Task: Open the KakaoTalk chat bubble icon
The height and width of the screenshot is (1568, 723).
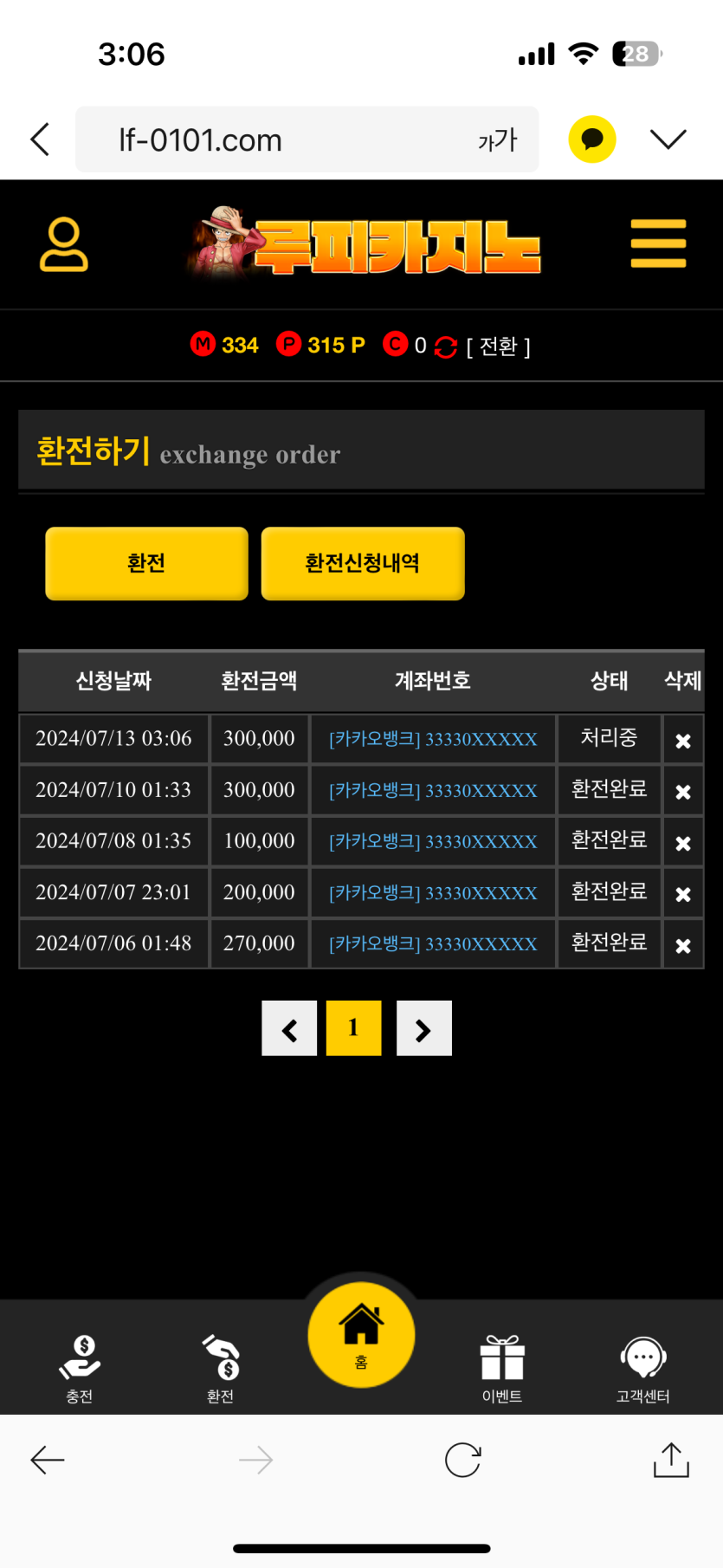Action: tap(592, 139)
